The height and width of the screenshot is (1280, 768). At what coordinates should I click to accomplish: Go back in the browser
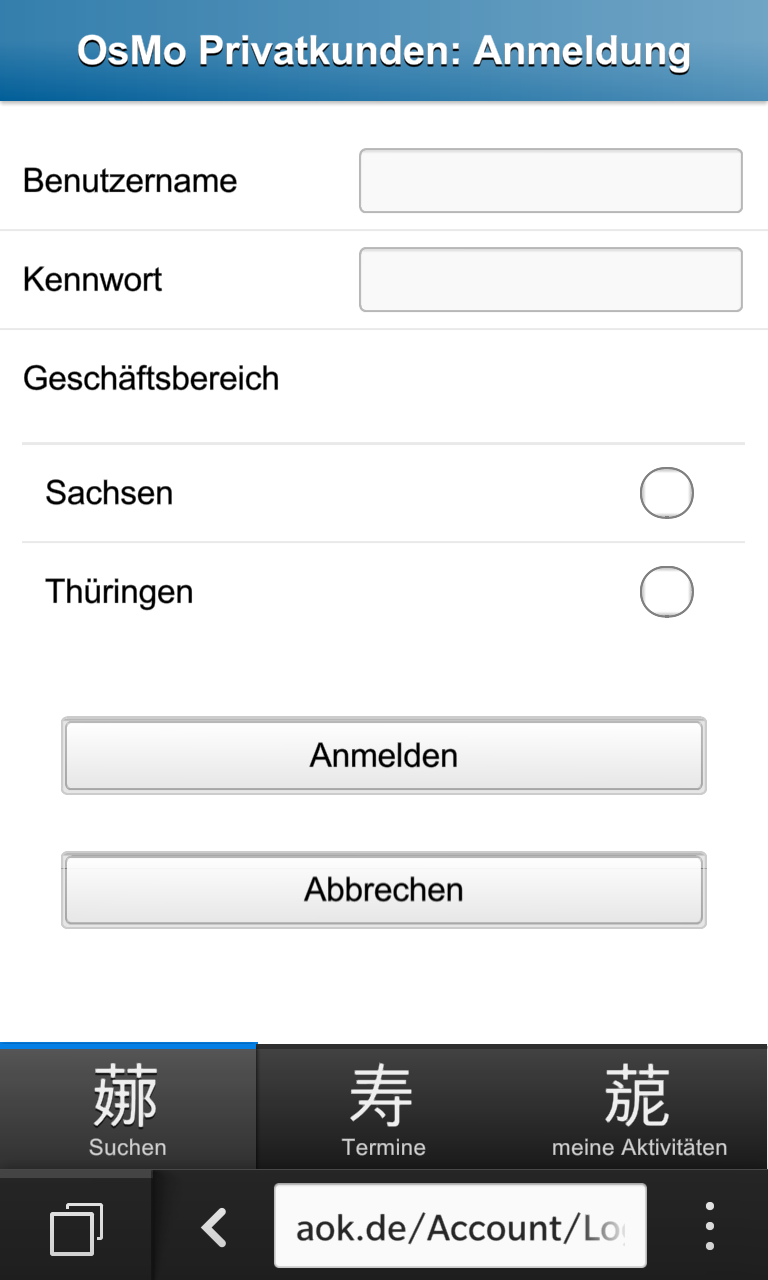[x=214, y=1227]
